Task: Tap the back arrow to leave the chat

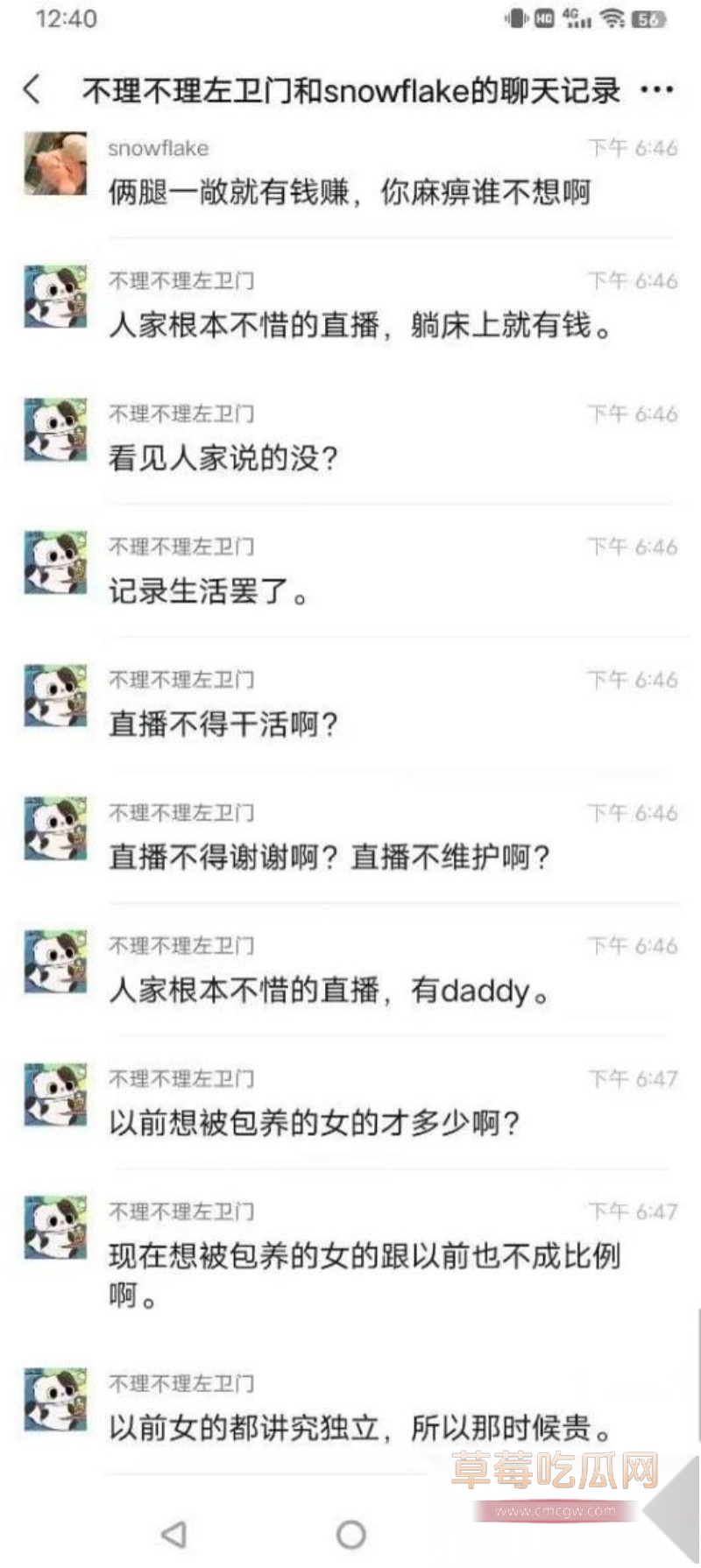Action: click(x=31, y=88)
